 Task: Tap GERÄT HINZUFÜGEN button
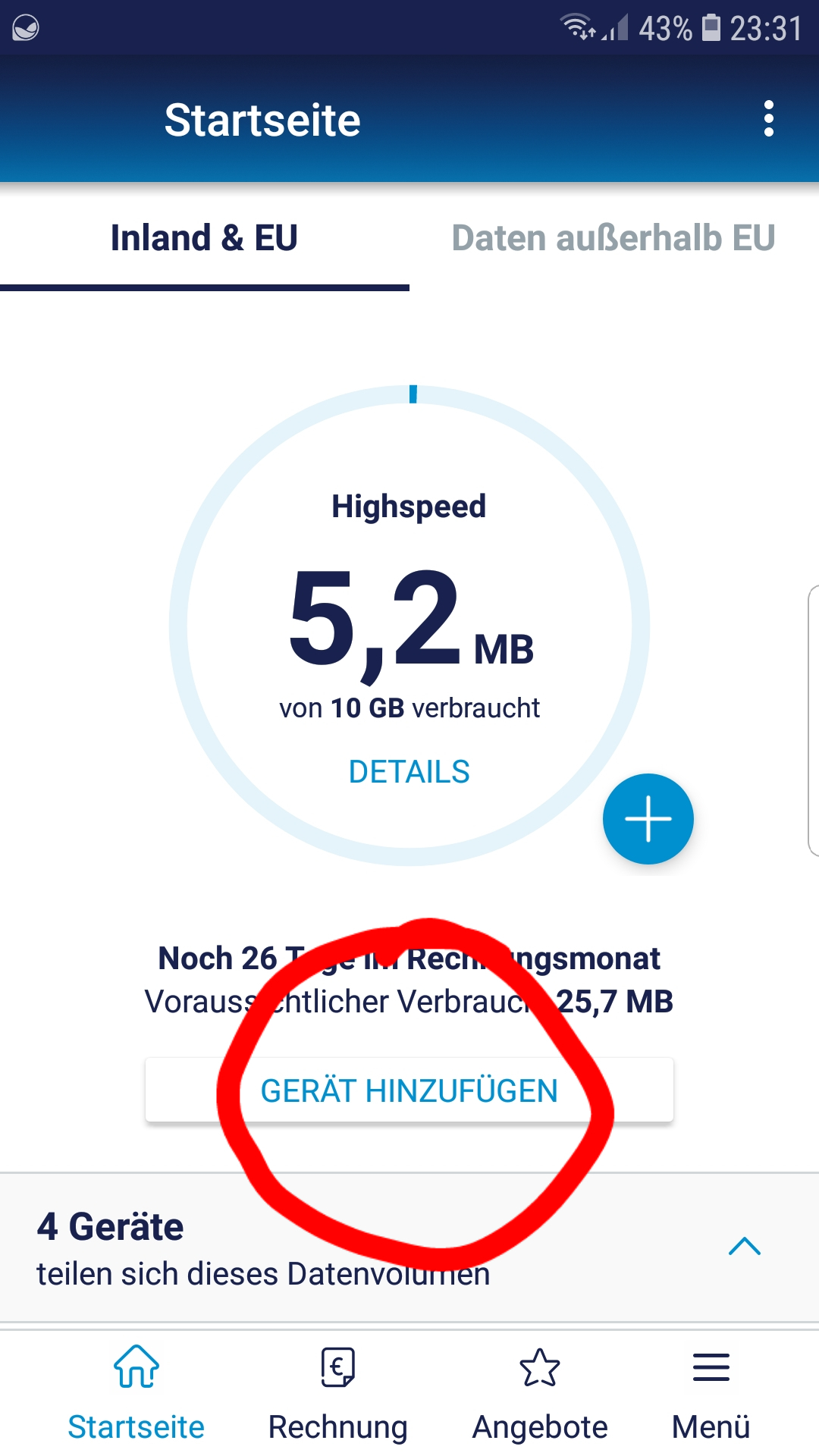[x=409, y=1090]
